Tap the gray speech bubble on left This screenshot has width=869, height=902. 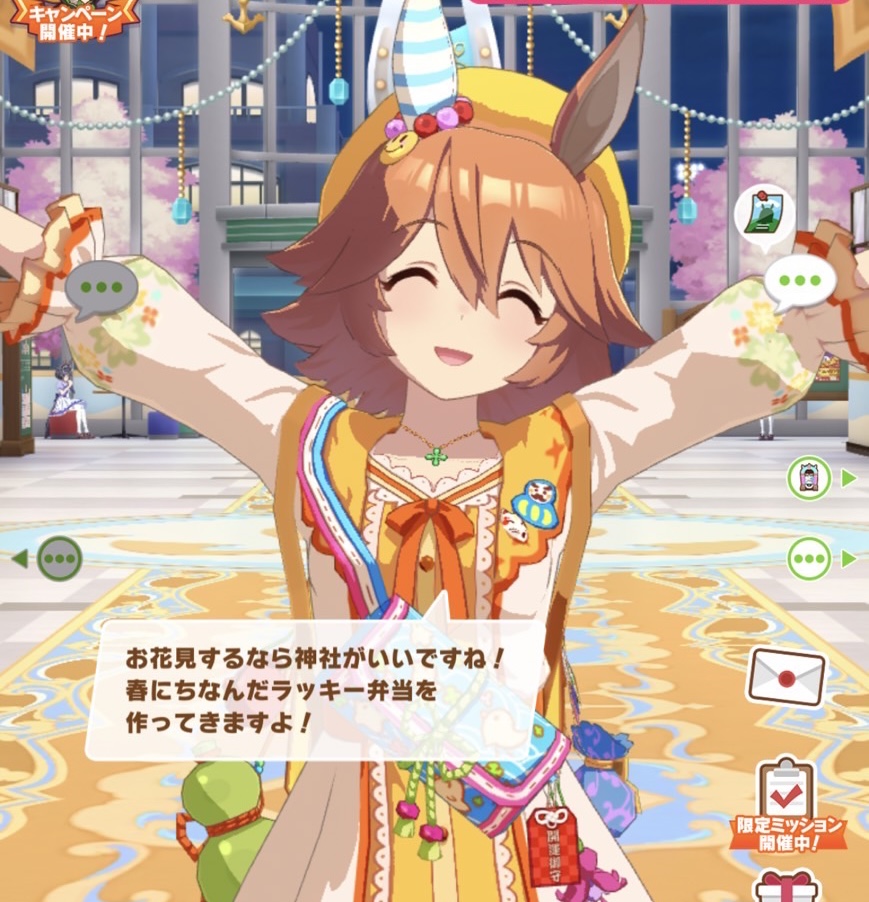tap(101, 287)
